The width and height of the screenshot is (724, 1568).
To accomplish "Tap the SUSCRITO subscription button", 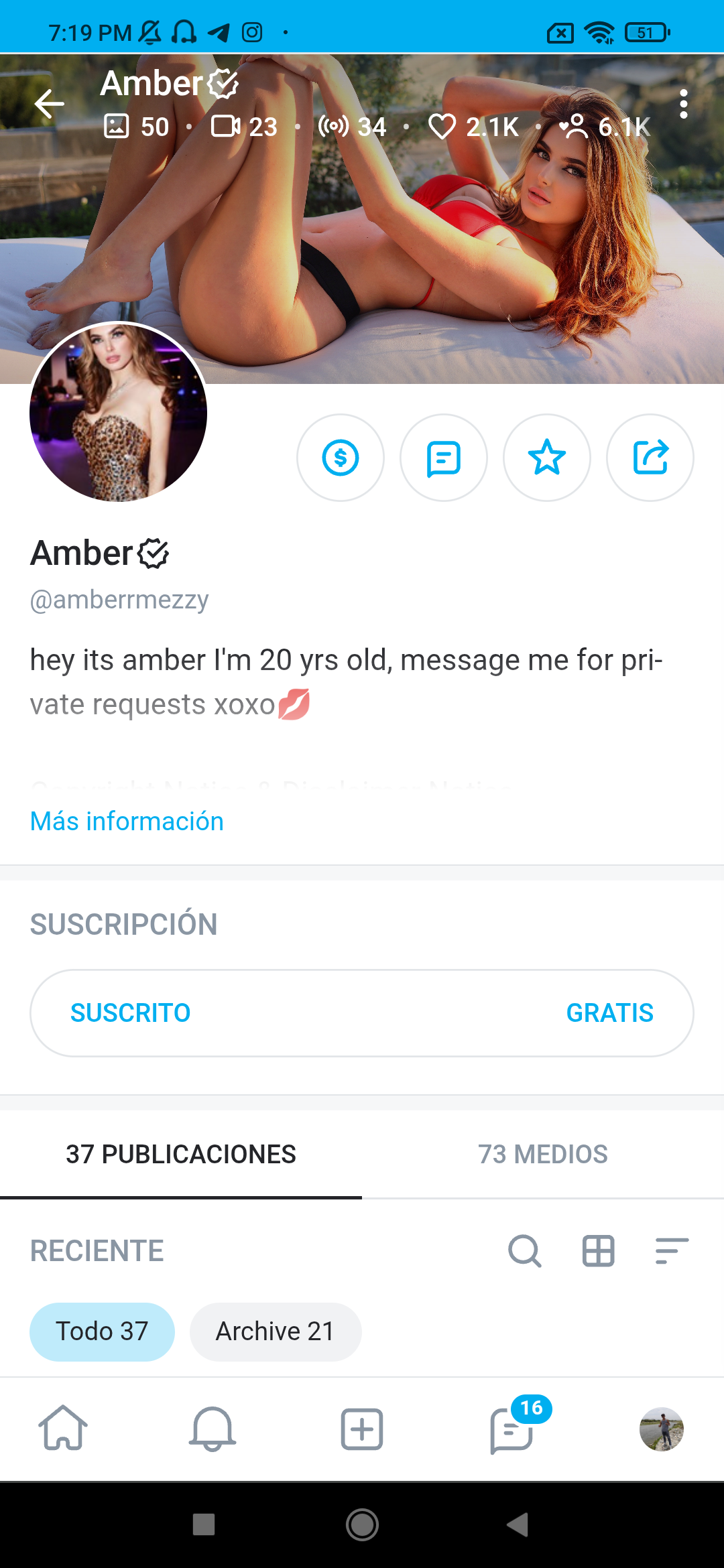I will coord(362,1012).
